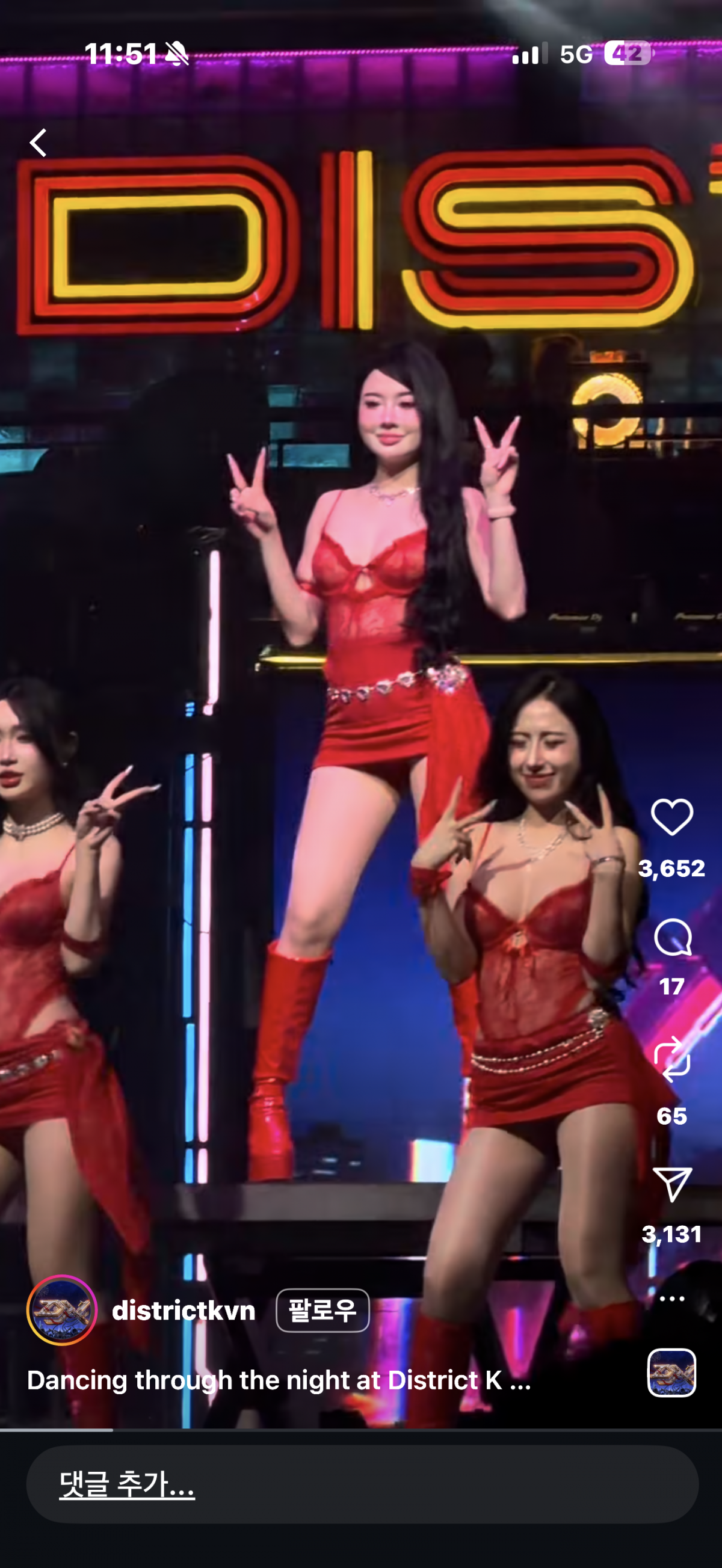Follow districtkvn with the 팔로우 button

click(322, 1310)
